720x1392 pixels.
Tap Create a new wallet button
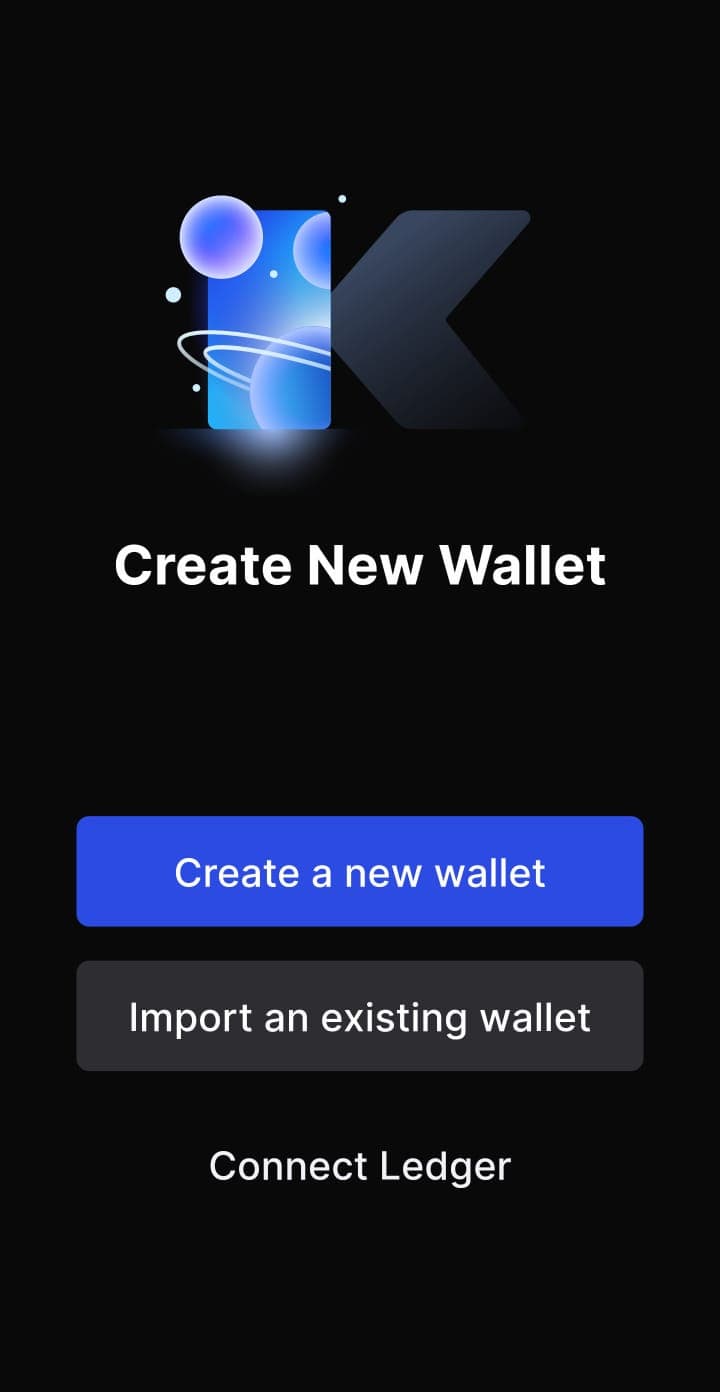[360, 872]
